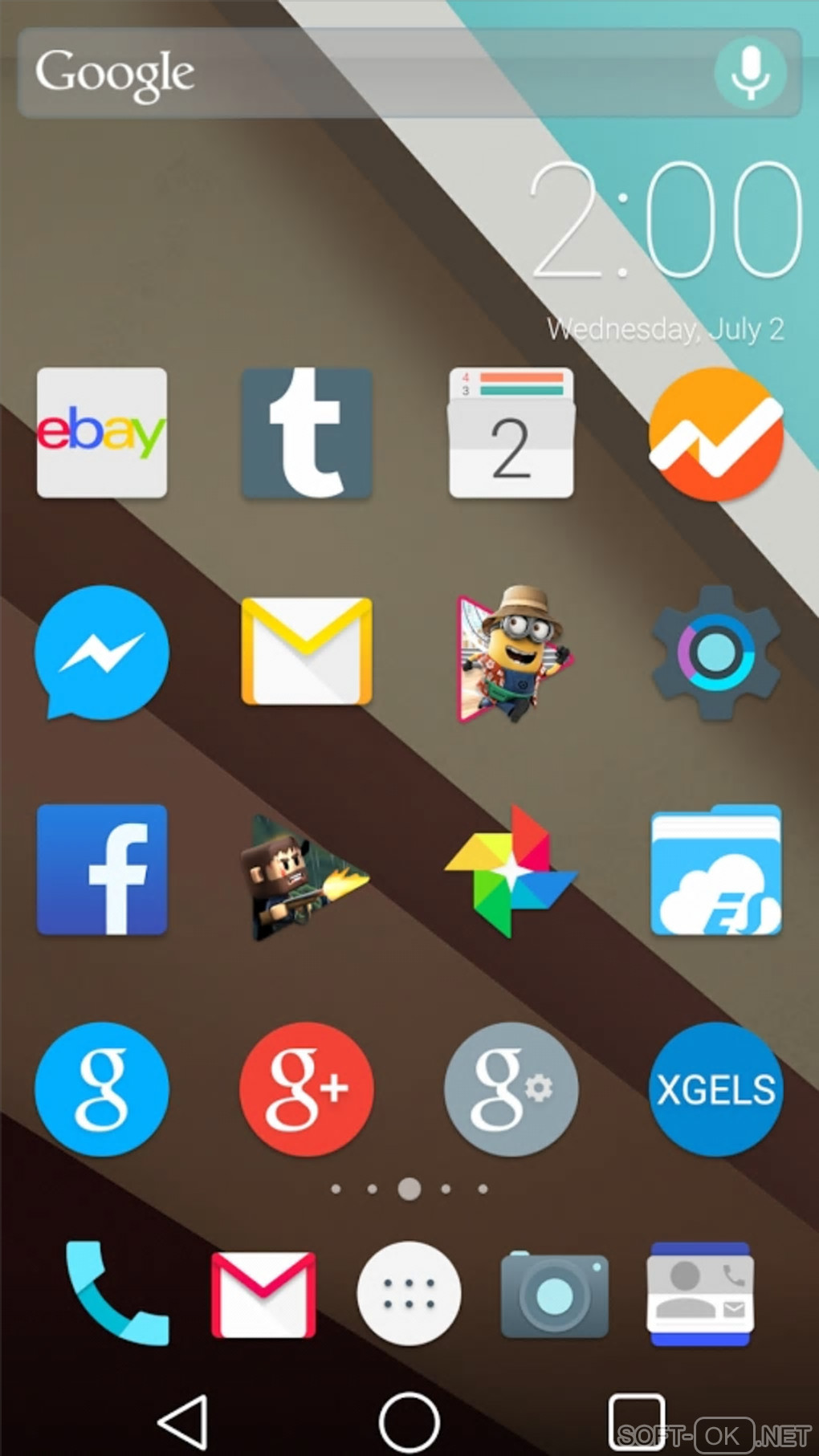Open the eBay app

(x=102, y=433)
